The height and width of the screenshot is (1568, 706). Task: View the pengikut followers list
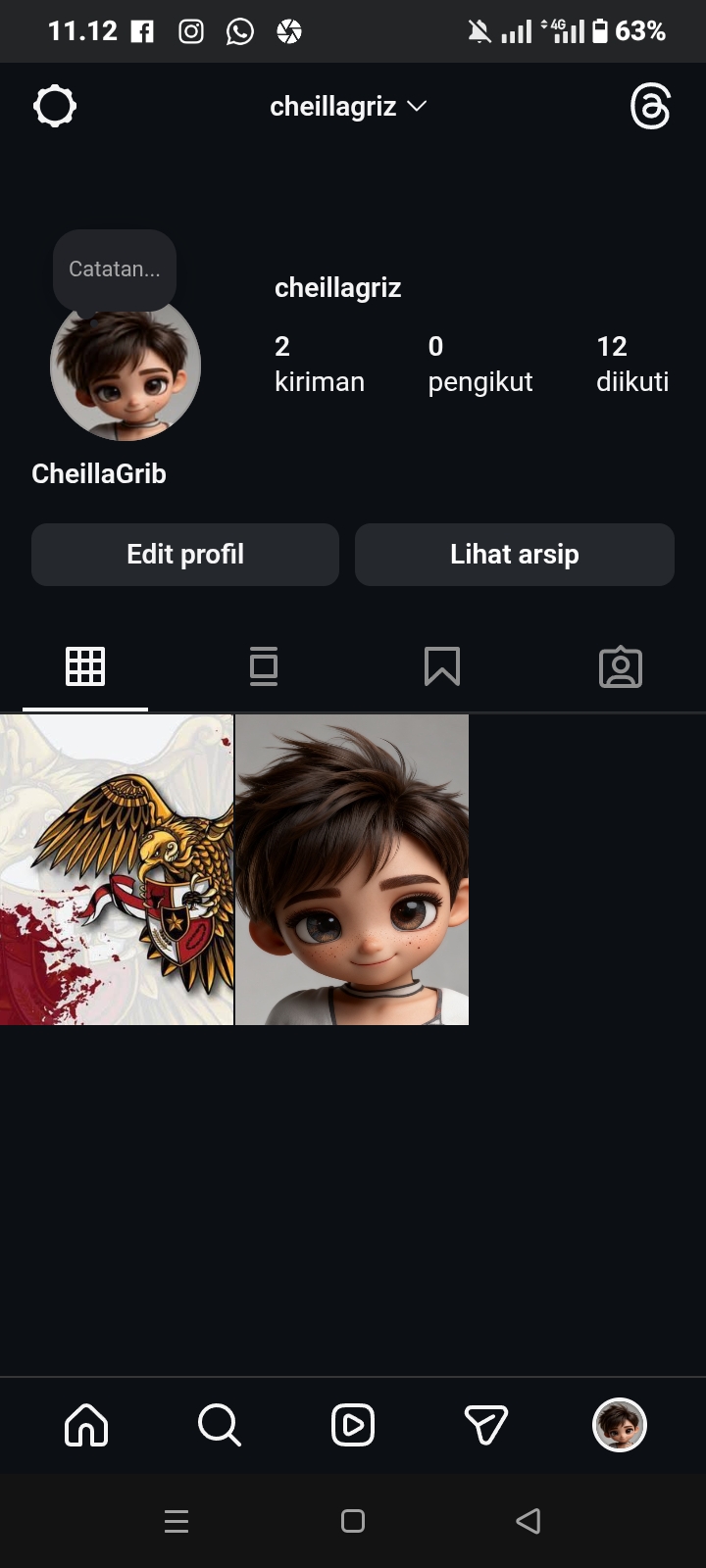pos(479,364)
